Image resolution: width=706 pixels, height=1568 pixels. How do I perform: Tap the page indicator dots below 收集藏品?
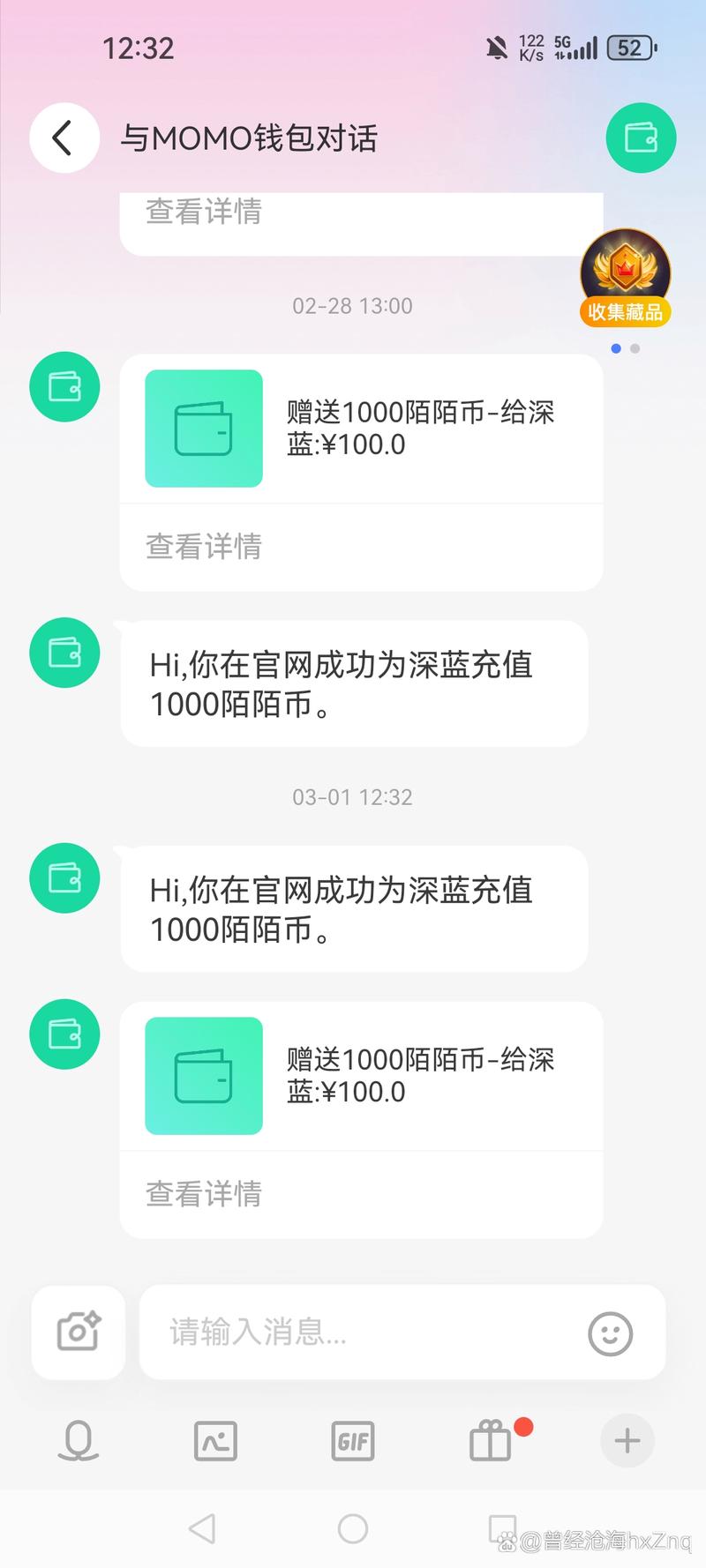[x=625, y=349]
